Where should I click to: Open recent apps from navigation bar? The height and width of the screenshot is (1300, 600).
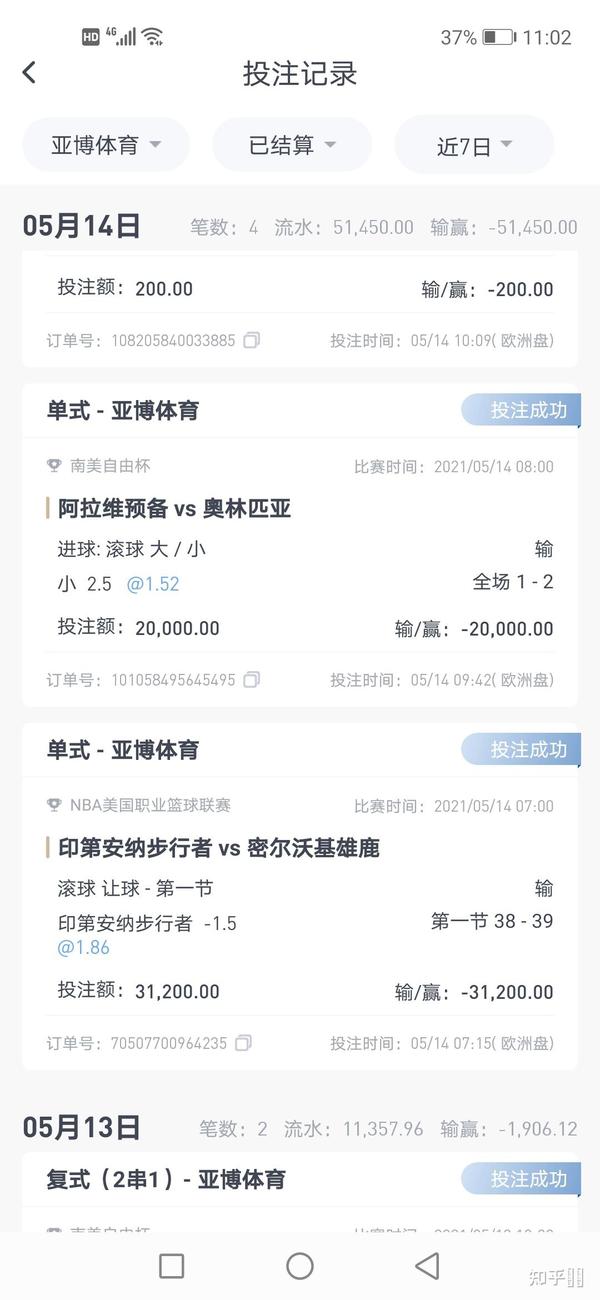(x=172, y=1266)
